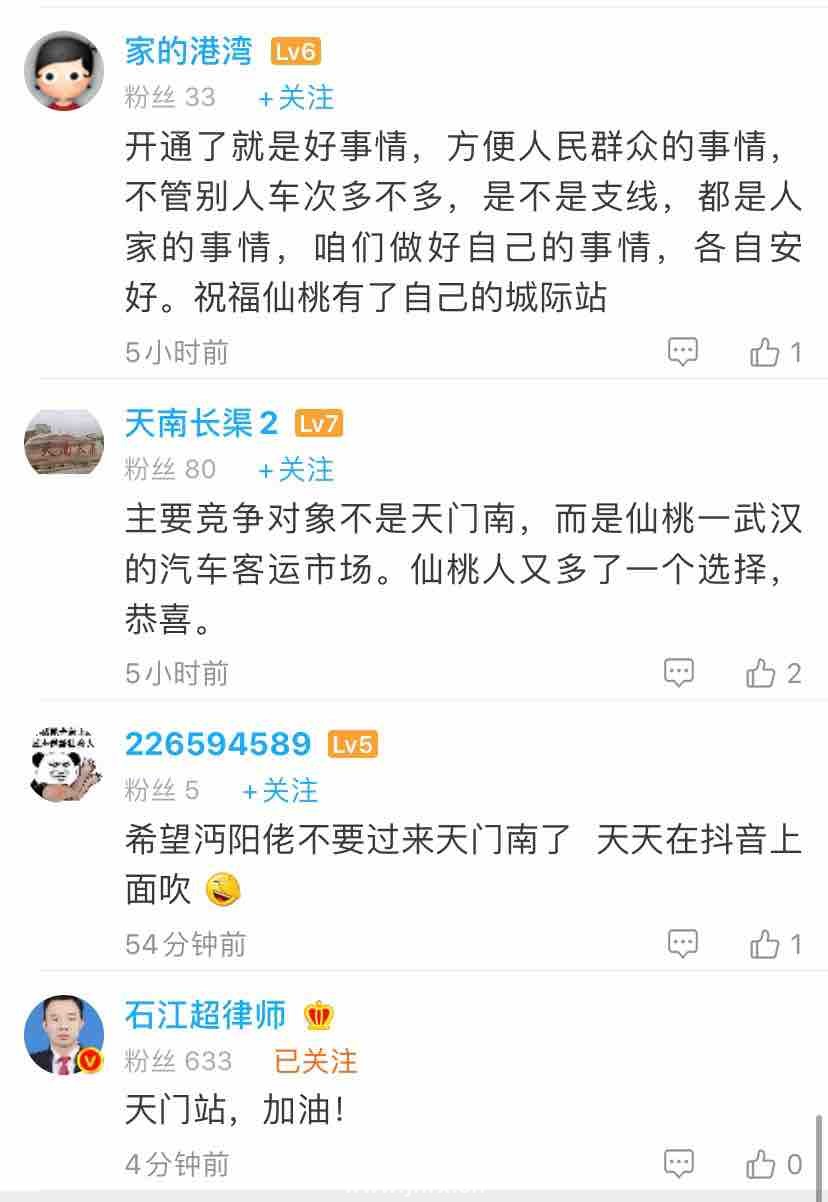Image resolution: width=828 pixels, height=1202 pixels.
Task: Like 石江超律师's comment
Action: (762, 1164)
